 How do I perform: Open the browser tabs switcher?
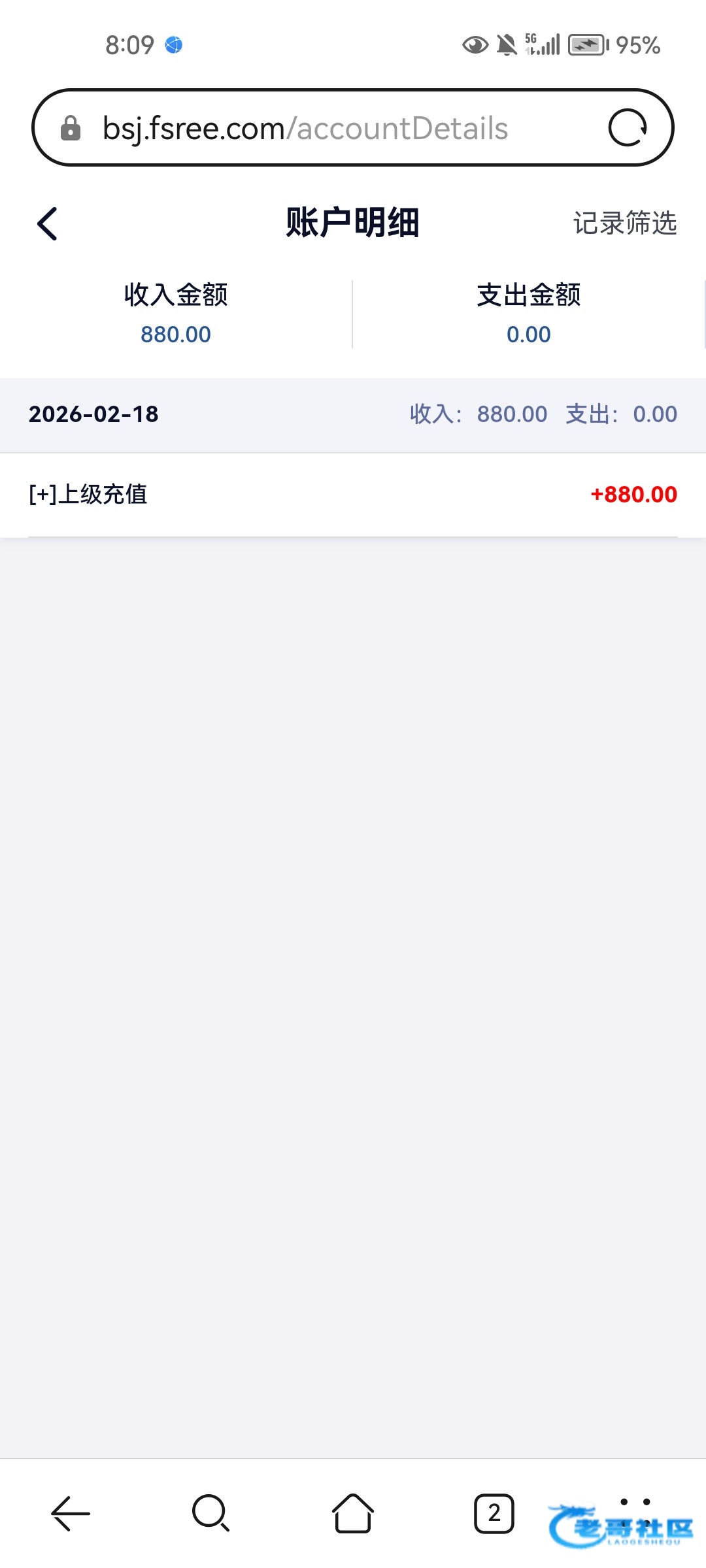494,1513
